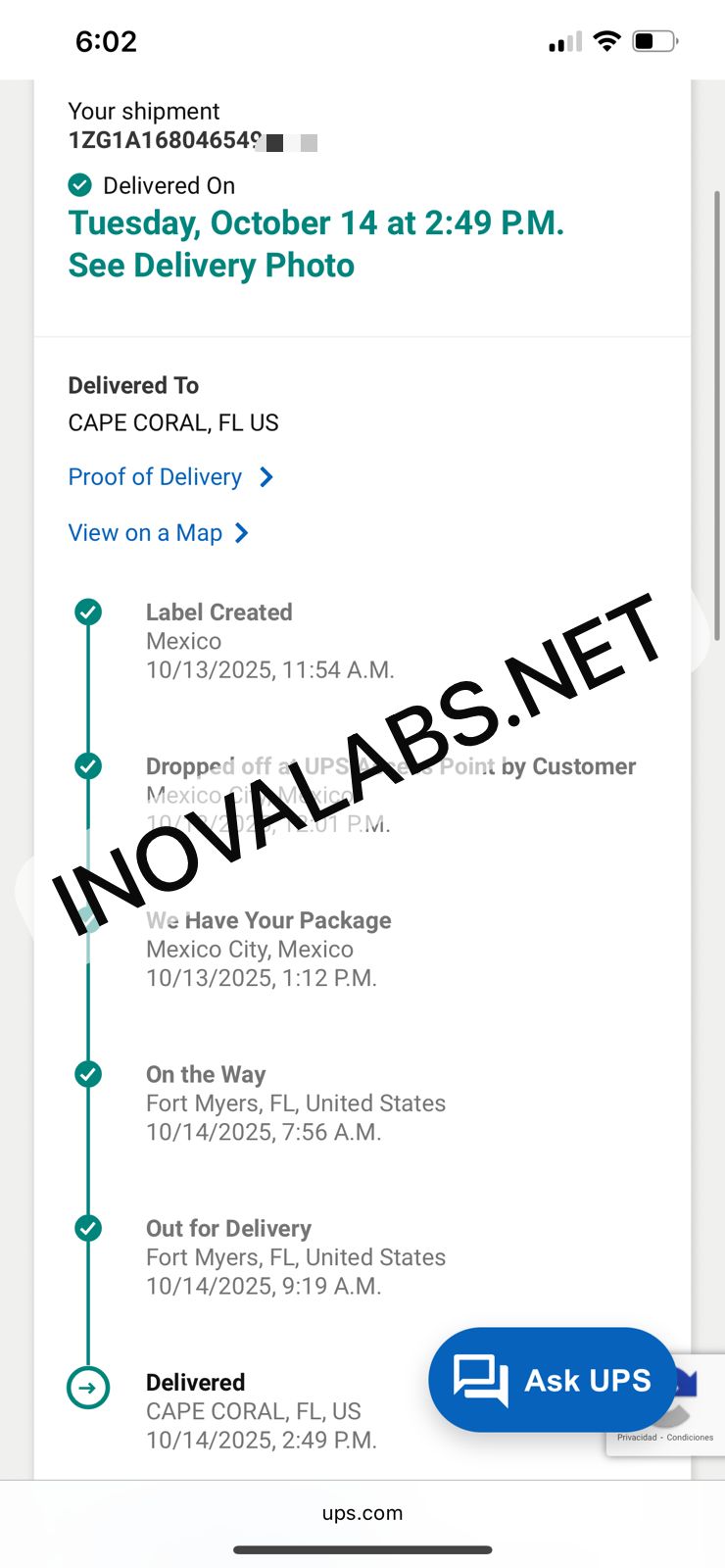View the Proof of Delivery
The image size is (725, 1568).
pyautogui.click(x=157, y=477)
